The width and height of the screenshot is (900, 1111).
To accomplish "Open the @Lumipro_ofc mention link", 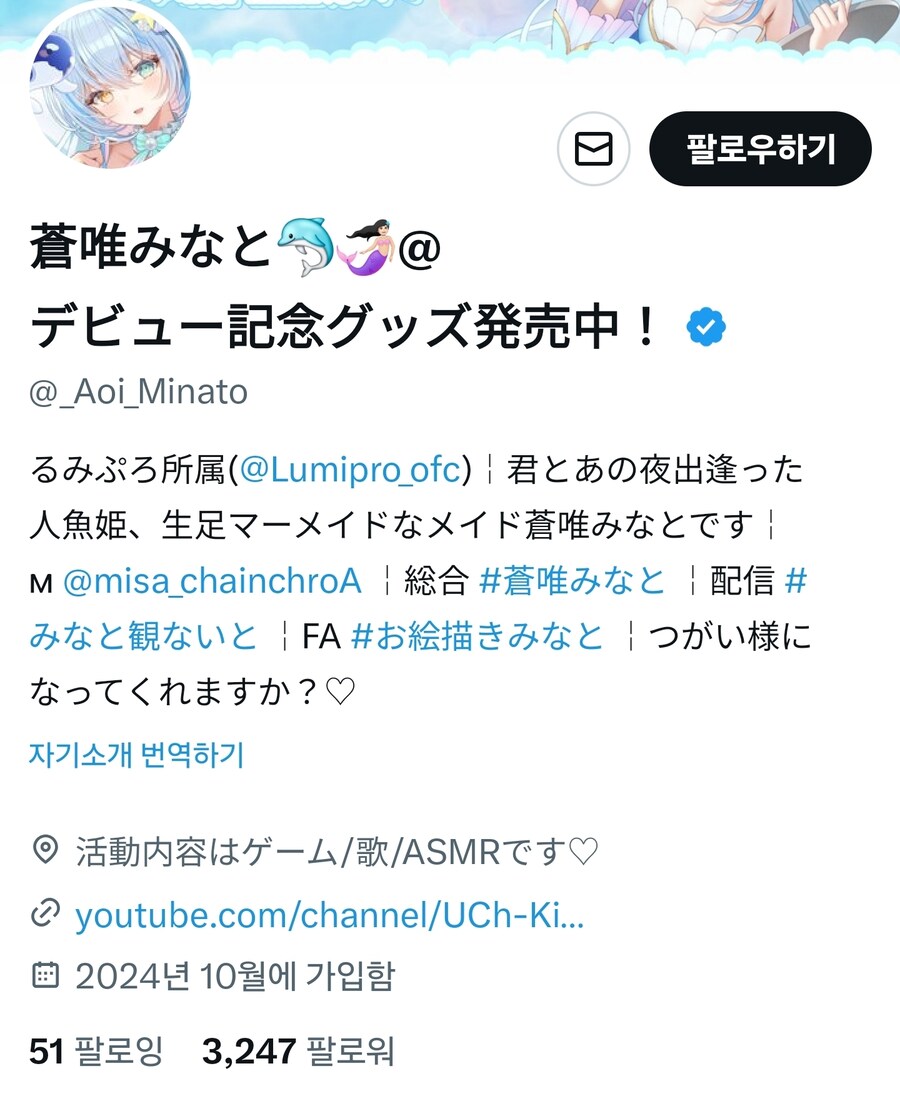I will coord(353,469).
